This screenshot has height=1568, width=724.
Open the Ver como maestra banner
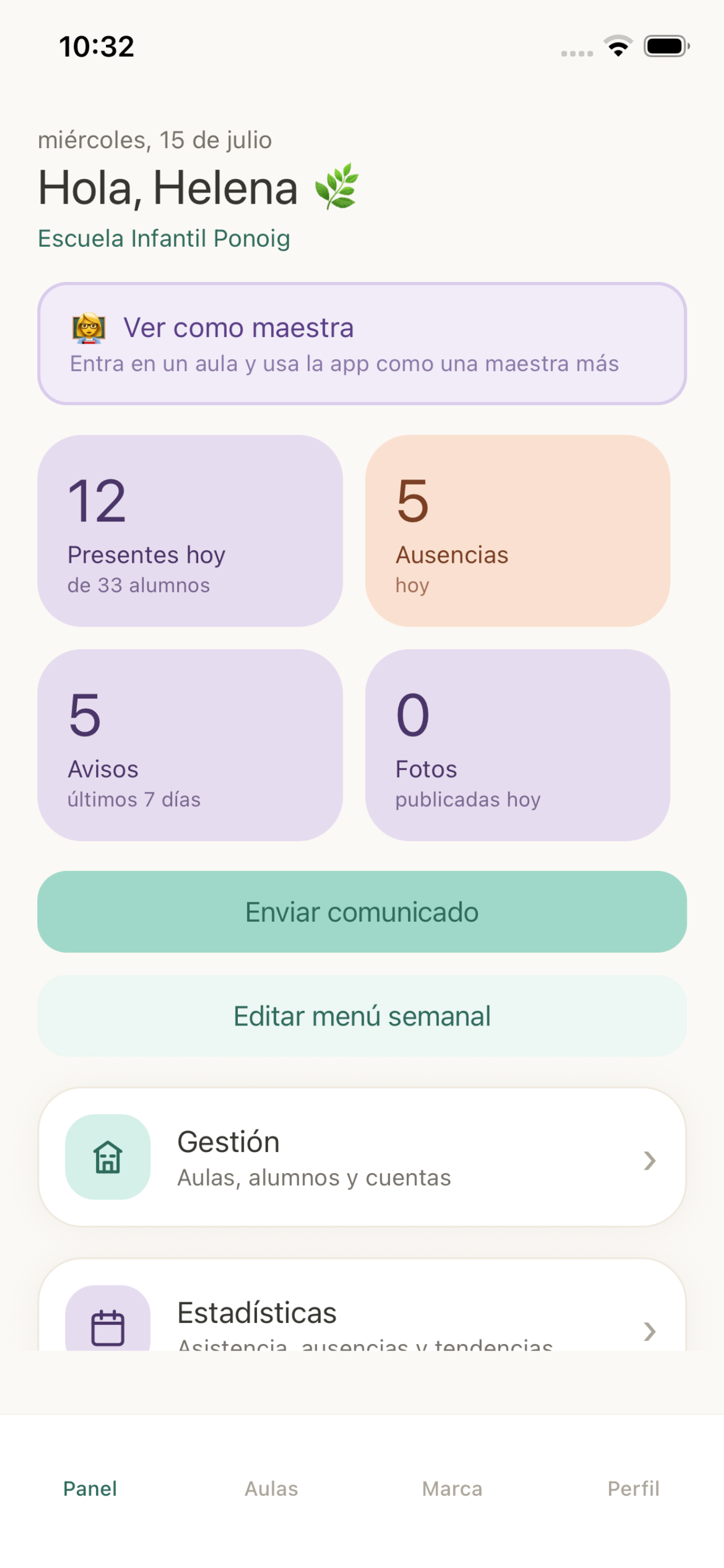[362, 344]
